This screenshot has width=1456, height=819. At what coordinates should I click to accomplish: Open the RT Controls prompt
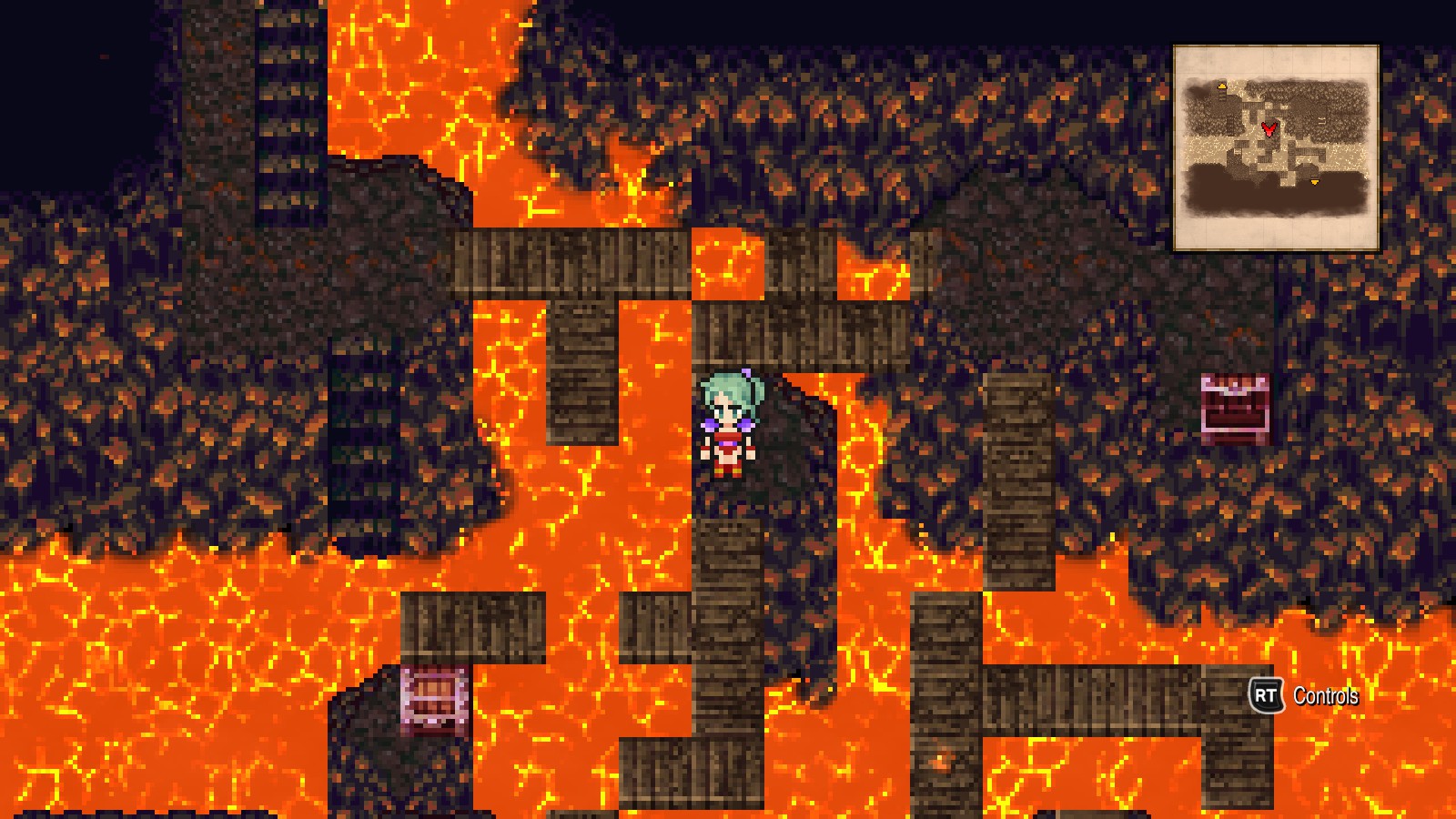(1303, 696)
